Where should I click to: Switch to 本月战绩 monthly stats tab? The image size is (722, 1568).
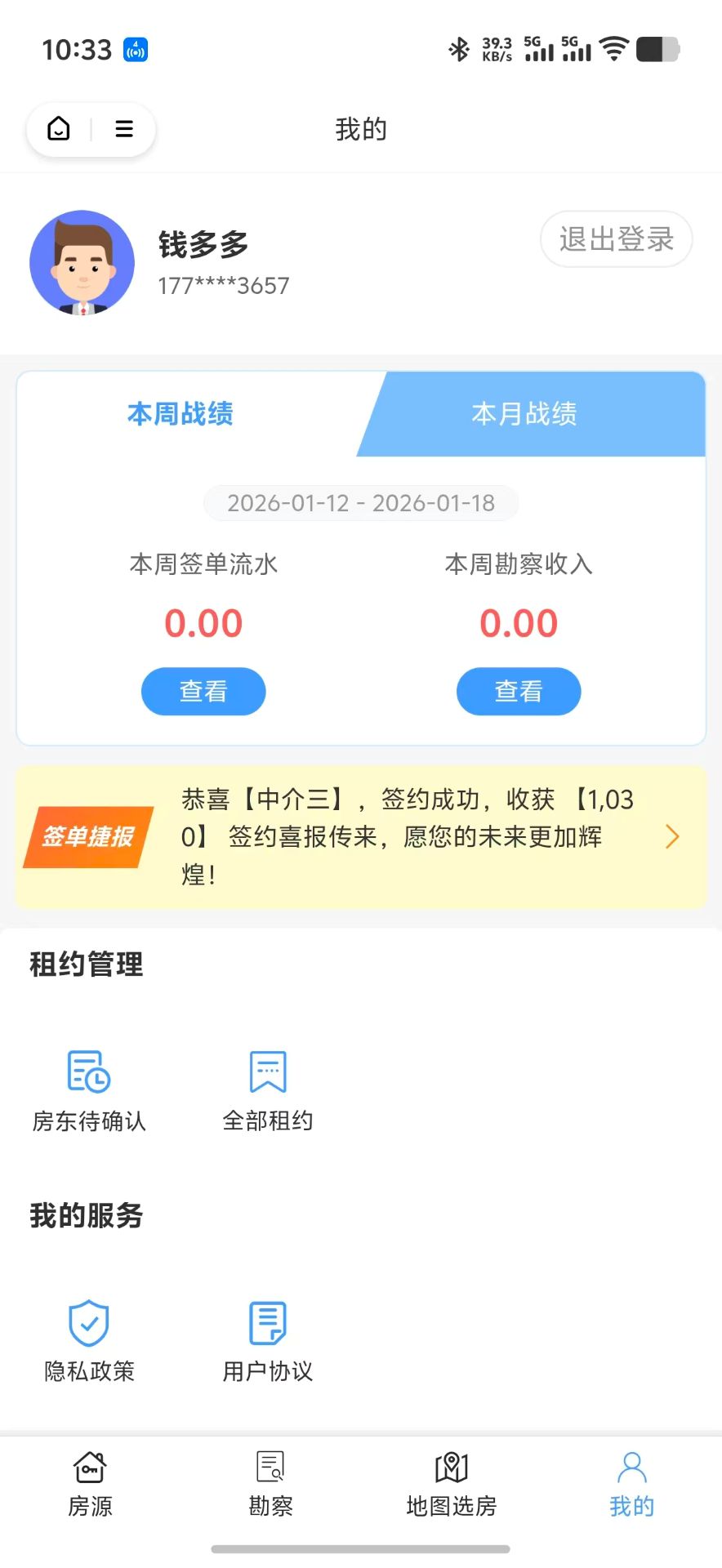pos(525,415)
